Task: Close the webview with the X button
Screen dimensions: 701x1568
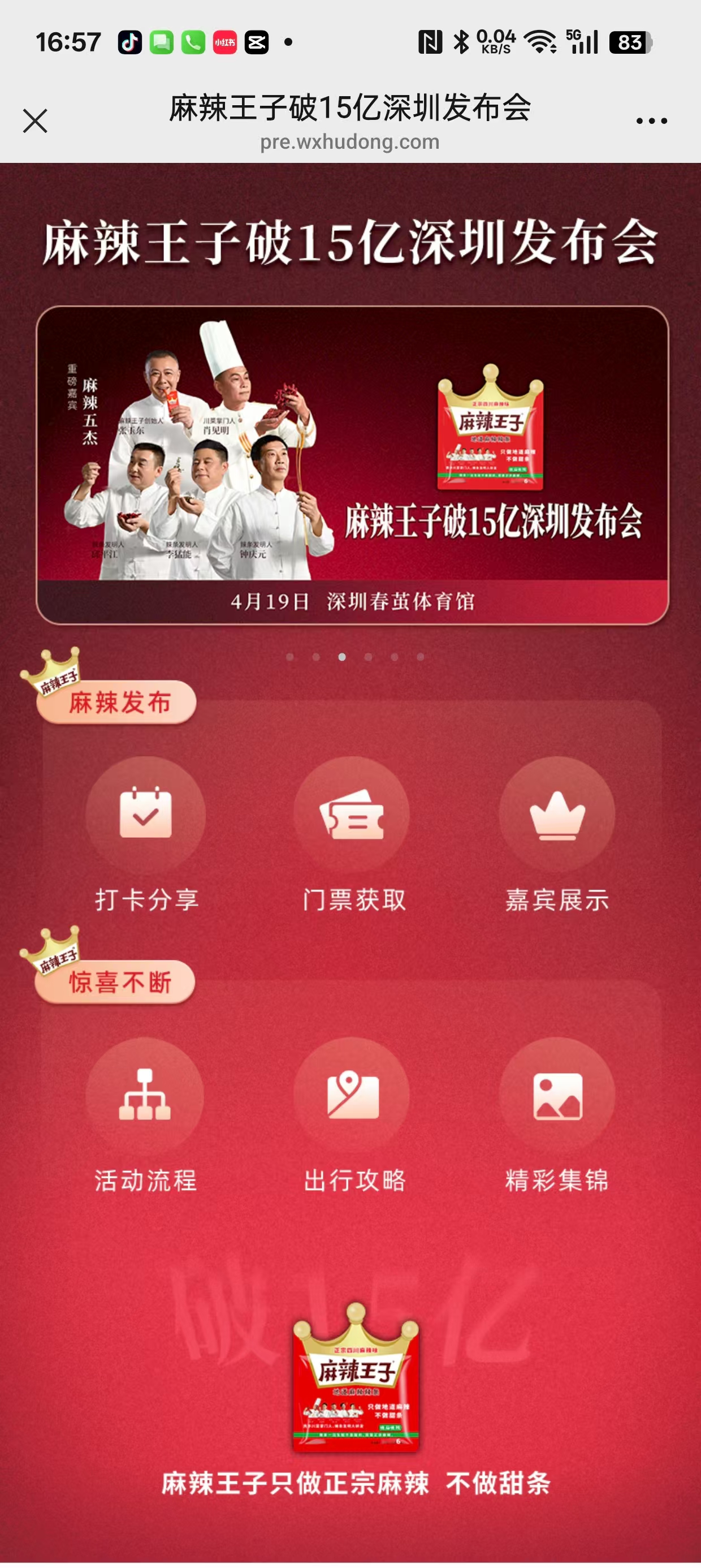Action: (35, 120)
